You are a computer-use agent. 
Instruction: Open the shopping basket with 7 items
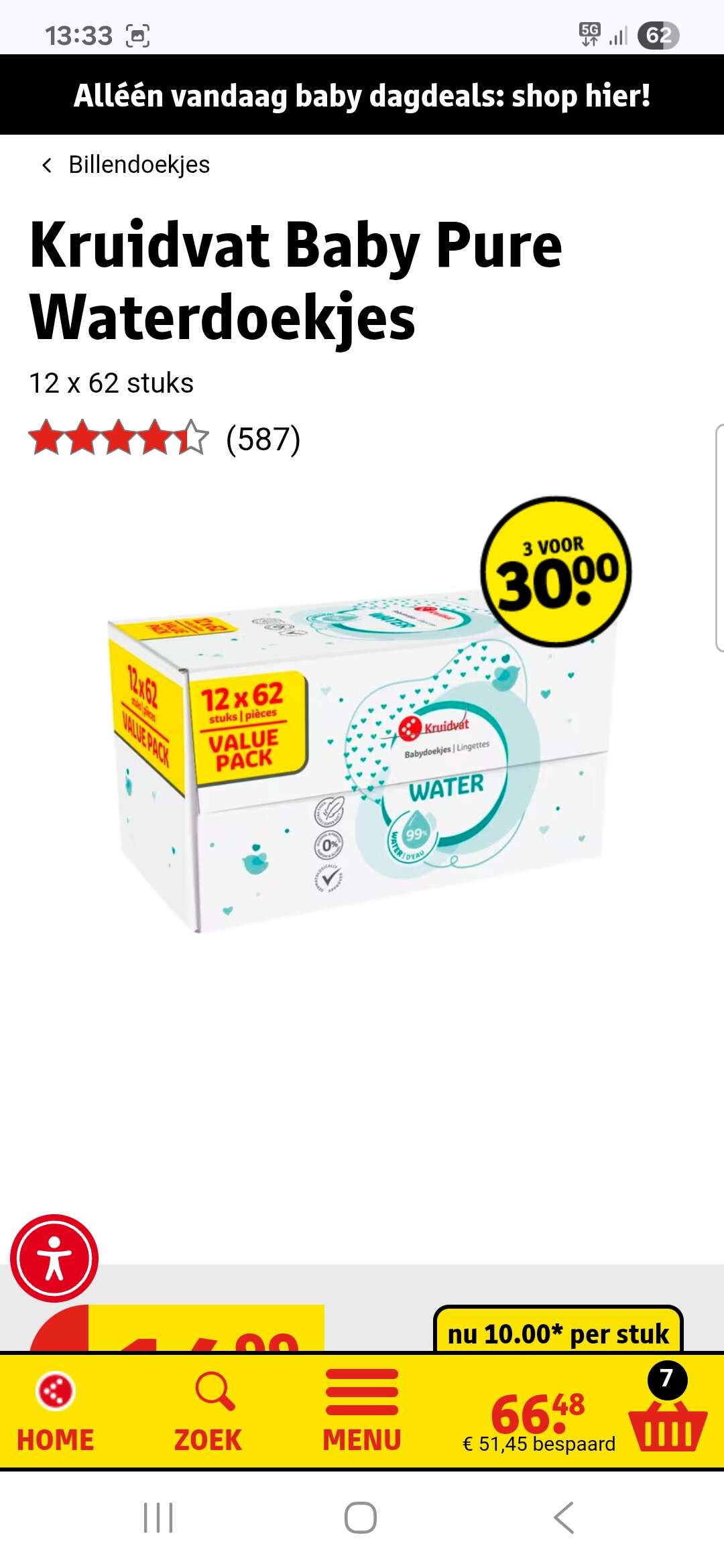click(x=667, y=1417)
